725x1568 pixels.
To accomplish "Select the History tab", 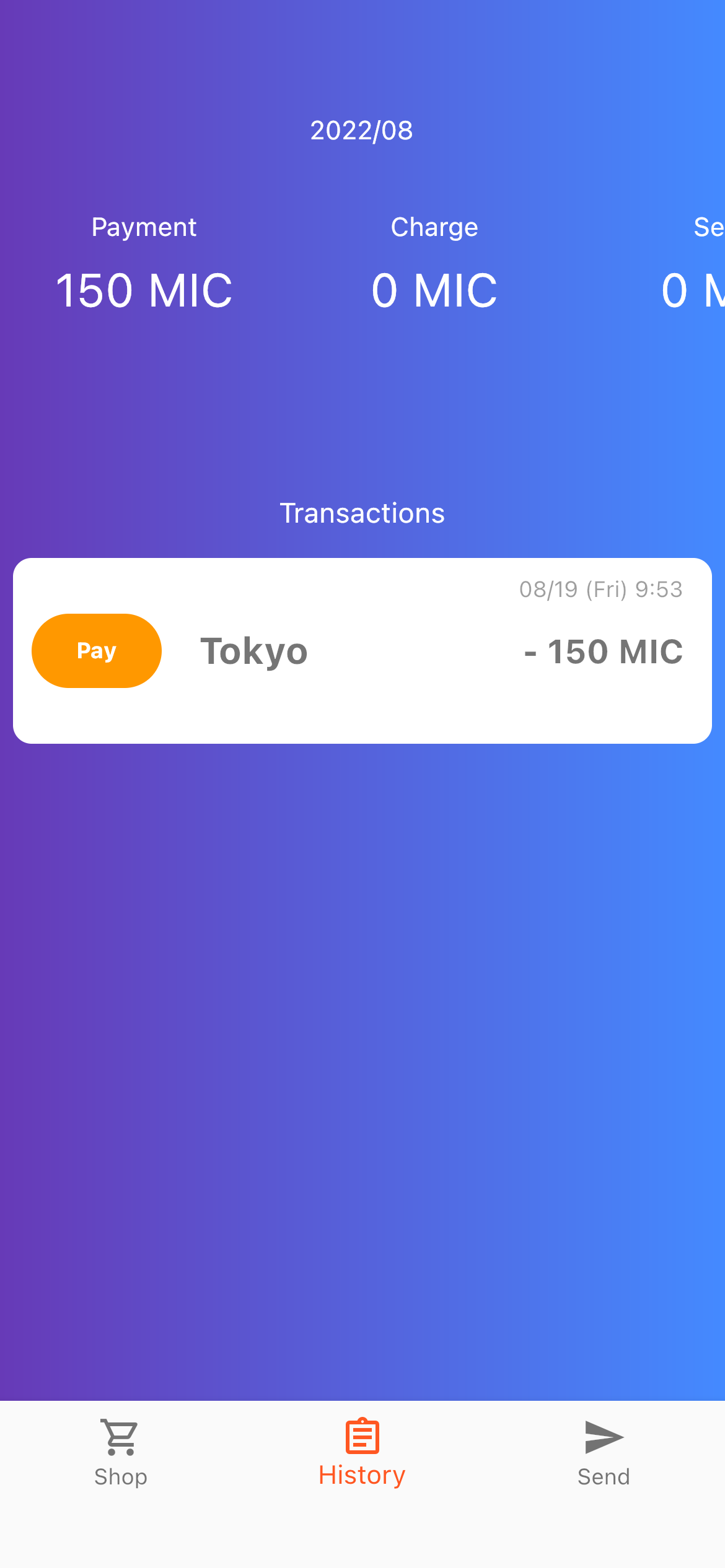I will coord(362,1452).
